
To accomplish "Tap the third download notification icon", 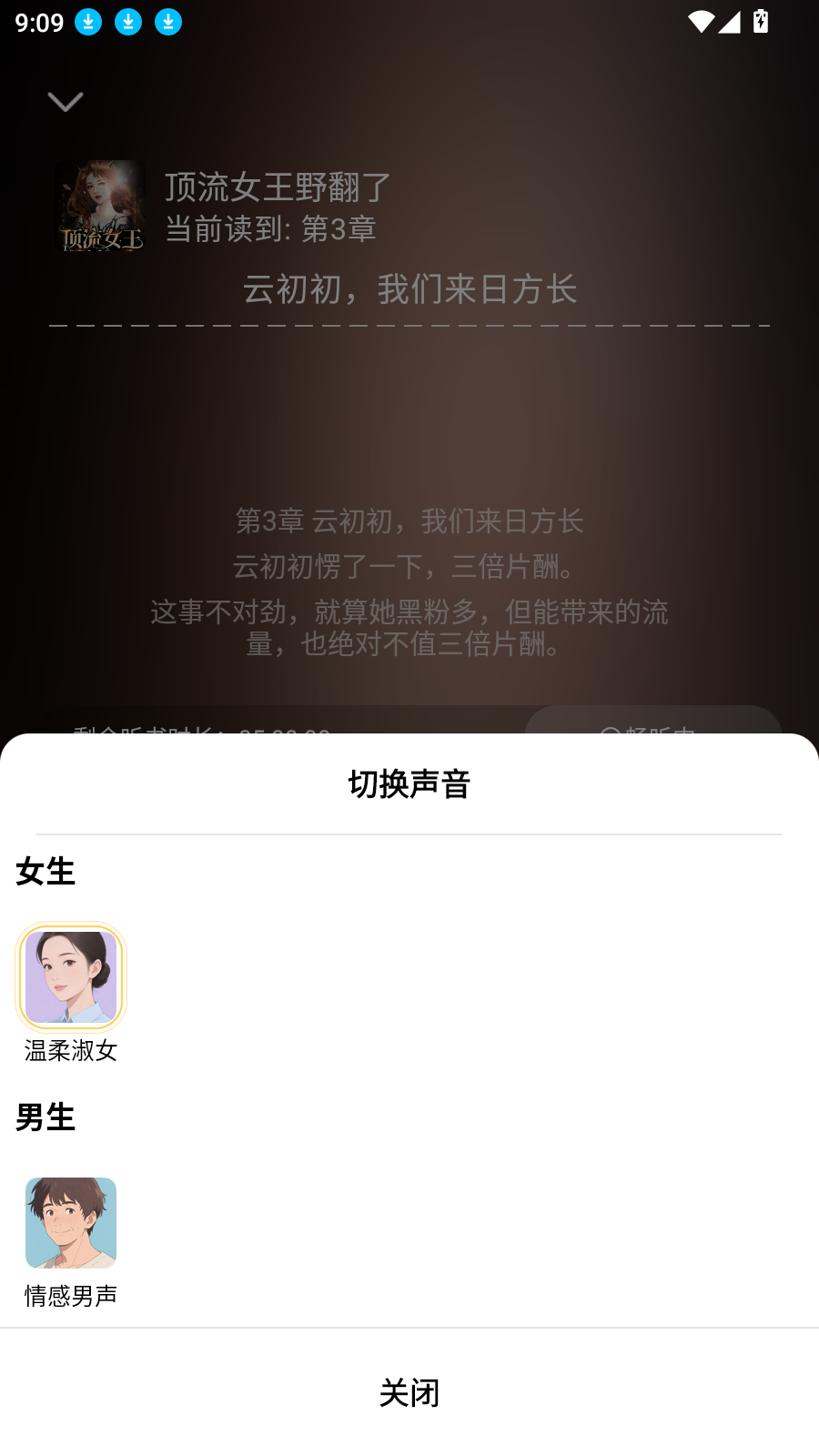I will 168,21.
